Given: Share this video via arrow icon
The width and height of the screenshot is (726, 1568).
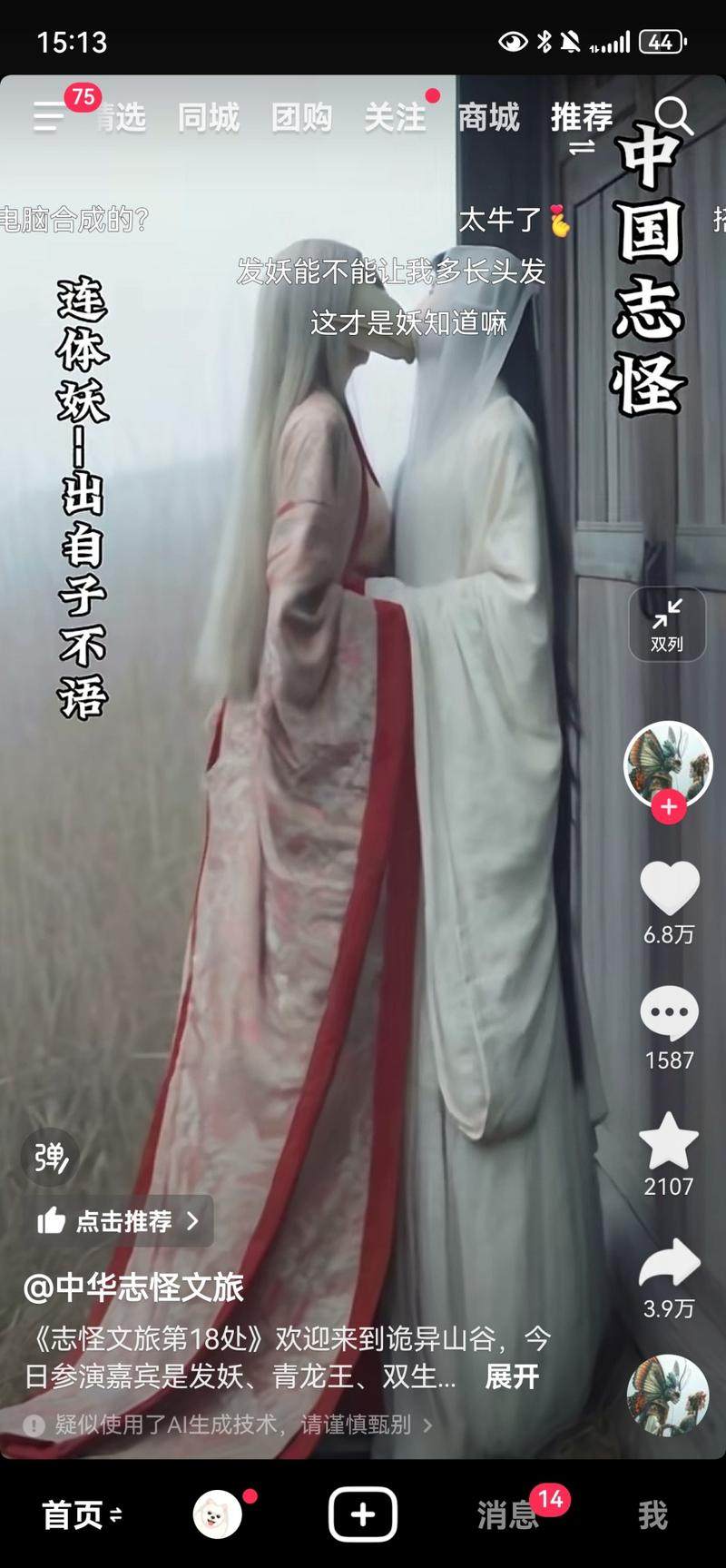Looking at the screenshot, I should coord(670,1264).
